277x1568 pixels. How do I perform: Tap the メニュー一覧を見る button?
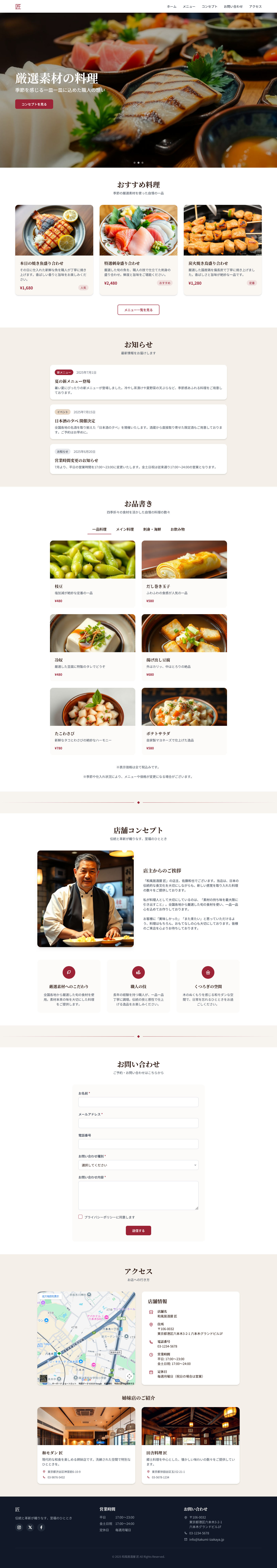[x=138, y=310]
